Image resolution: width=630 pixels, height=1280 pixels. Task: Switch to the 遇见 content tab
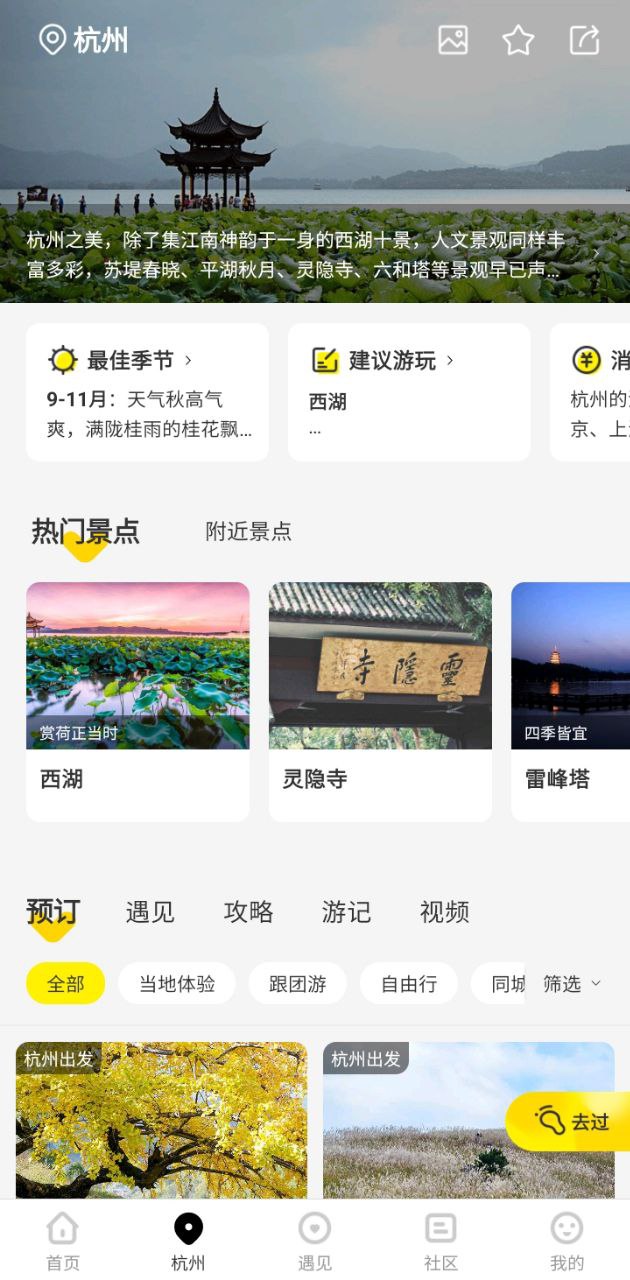click(x=150, y=912)
